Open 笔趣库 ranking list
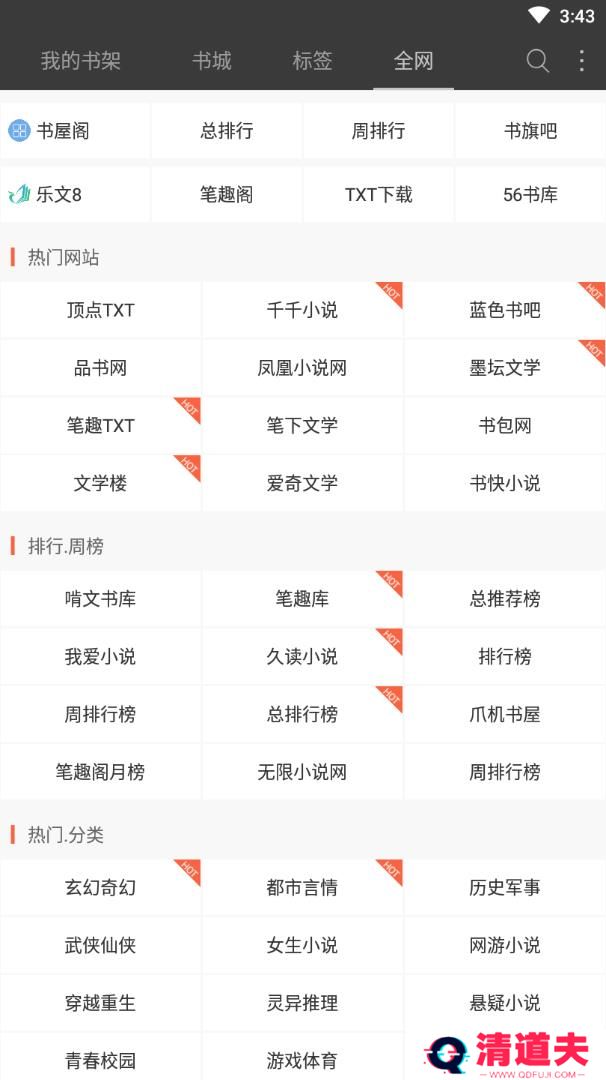Viewport: 606px width, 1080px height. click(302, 599)
